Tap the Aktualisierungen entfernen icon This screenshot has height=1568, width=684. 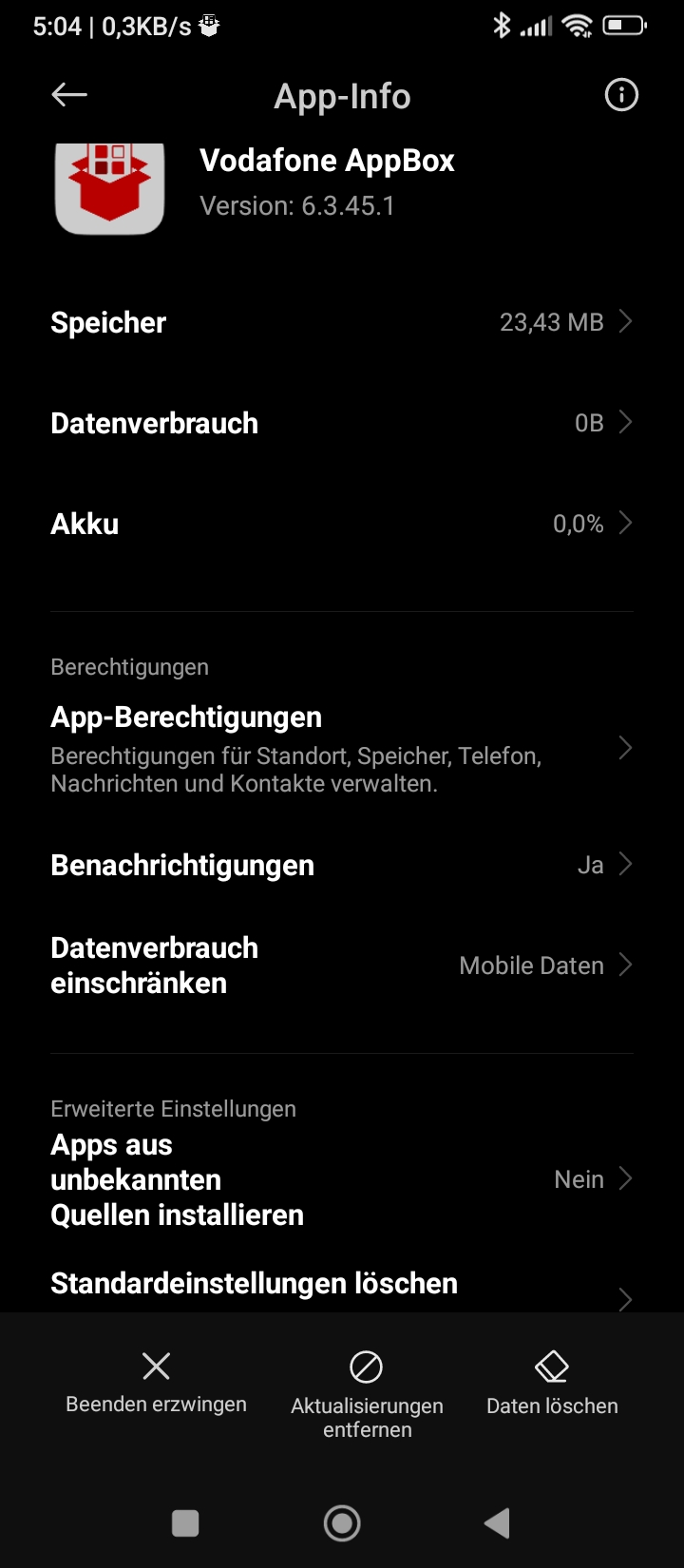point(368,1365)
